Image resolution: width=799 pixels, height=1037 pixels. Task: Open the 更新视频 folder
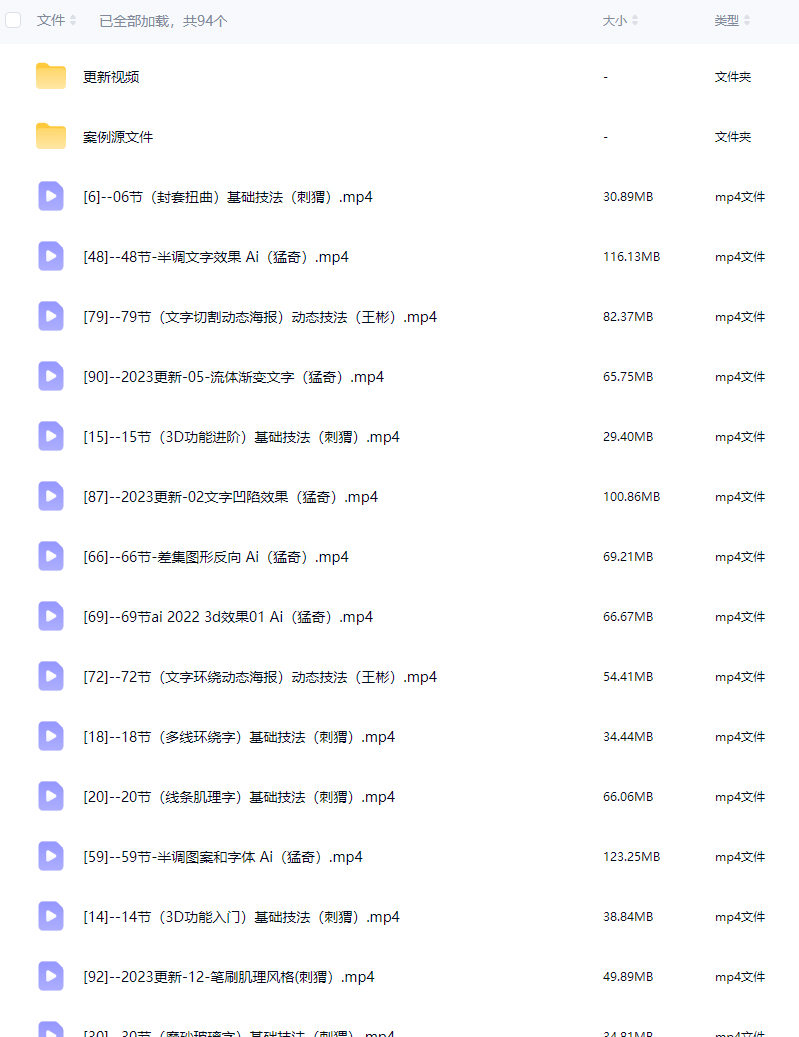(x=111, y=77)
